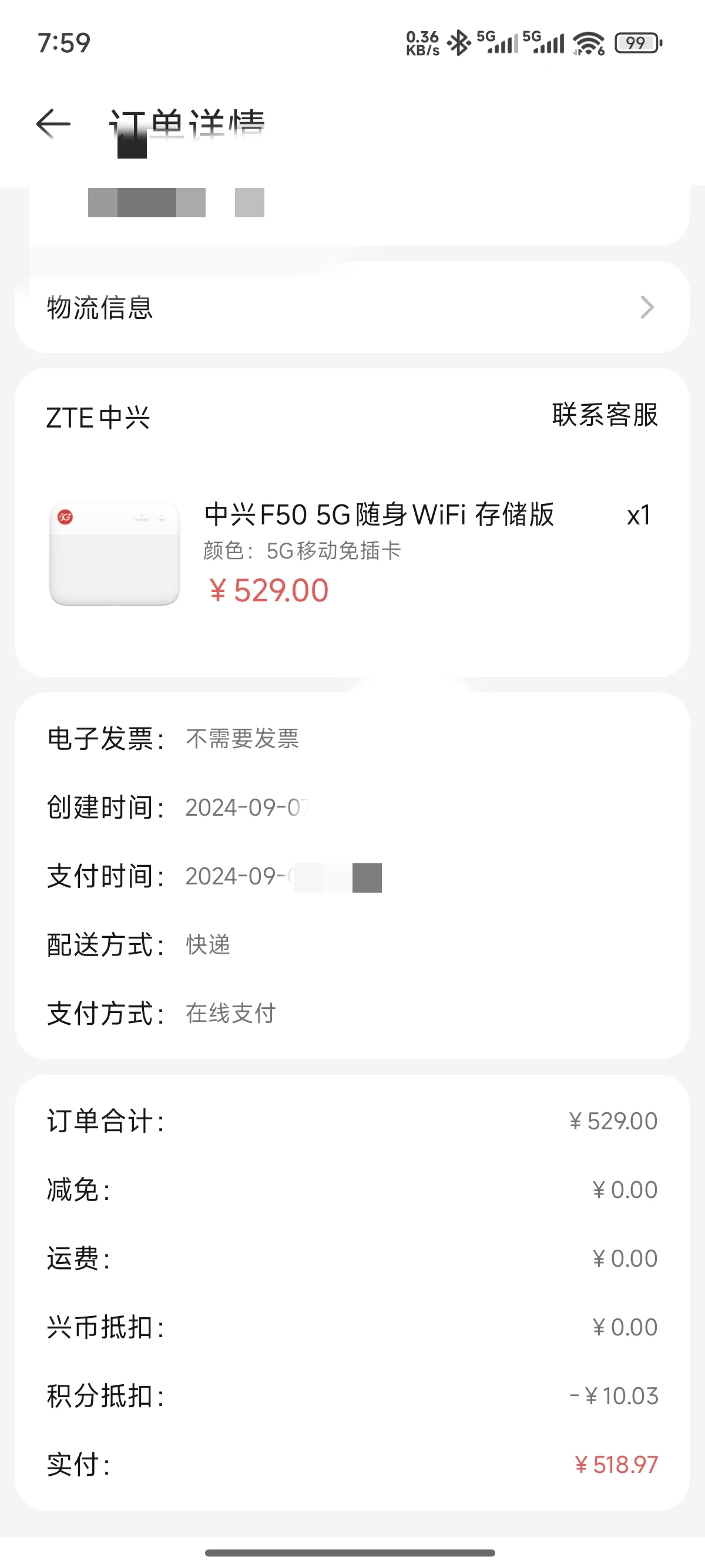Viewport: 705px width, 1568px height.
Task: Go back from the order details page
Action: tap(53, 124)
